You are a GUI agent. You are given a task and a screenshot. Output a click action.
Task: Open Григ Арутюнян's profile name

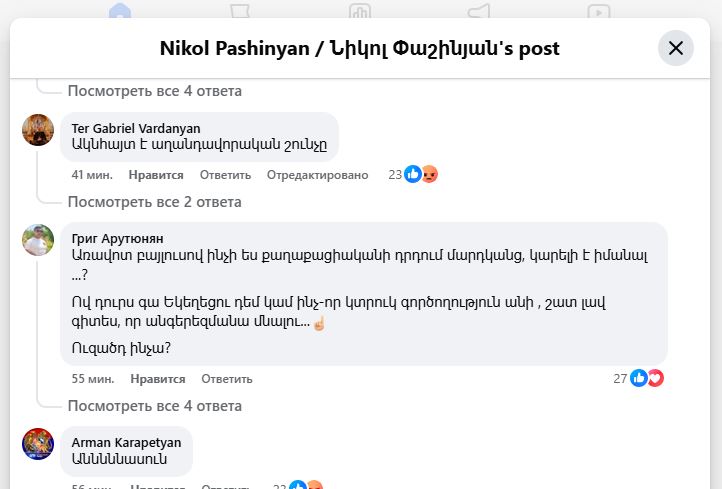pos(118,238)
